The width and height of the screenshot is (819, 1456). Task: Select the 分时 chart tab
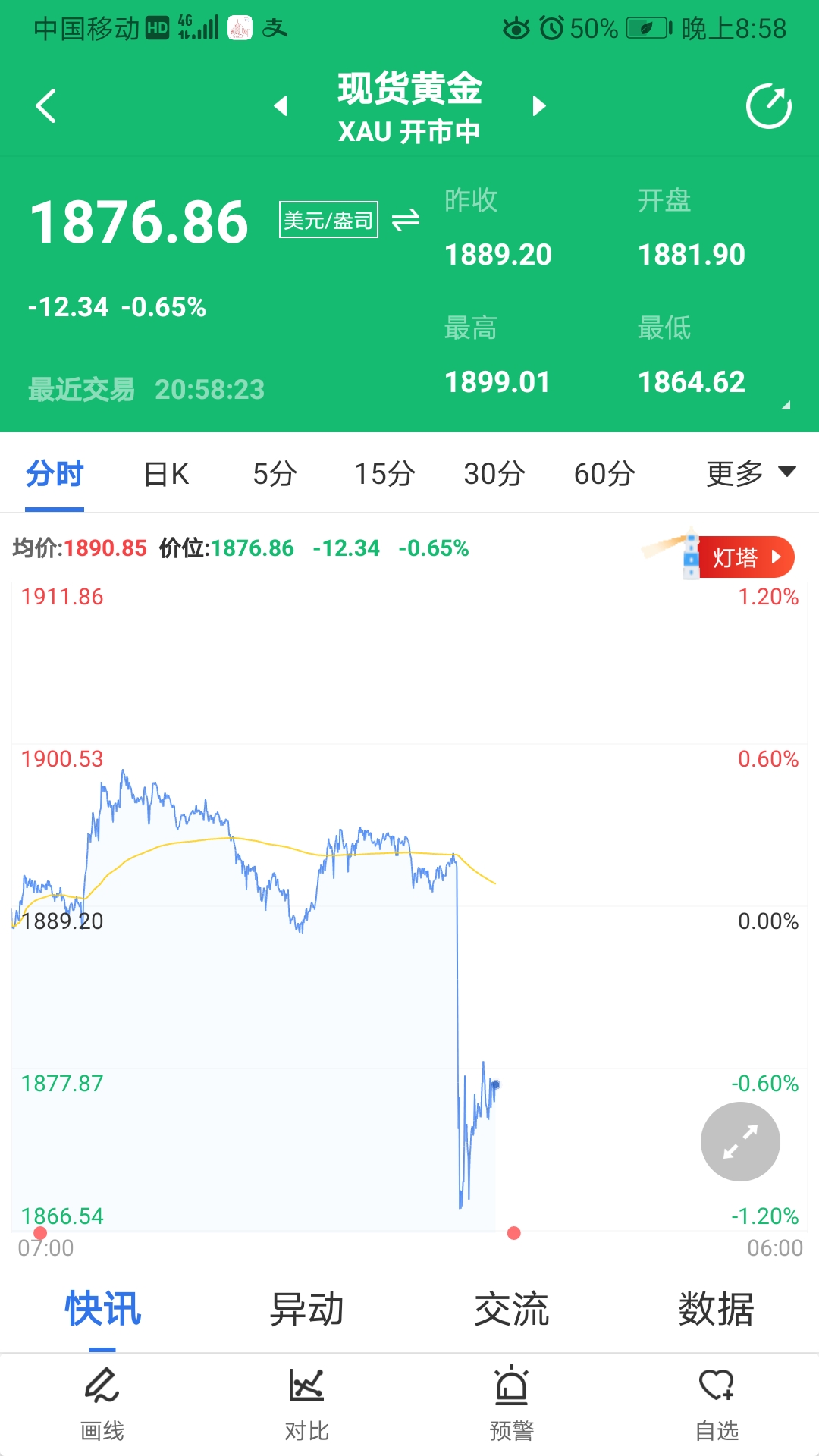pyautogui.click(x=55, y=474)
